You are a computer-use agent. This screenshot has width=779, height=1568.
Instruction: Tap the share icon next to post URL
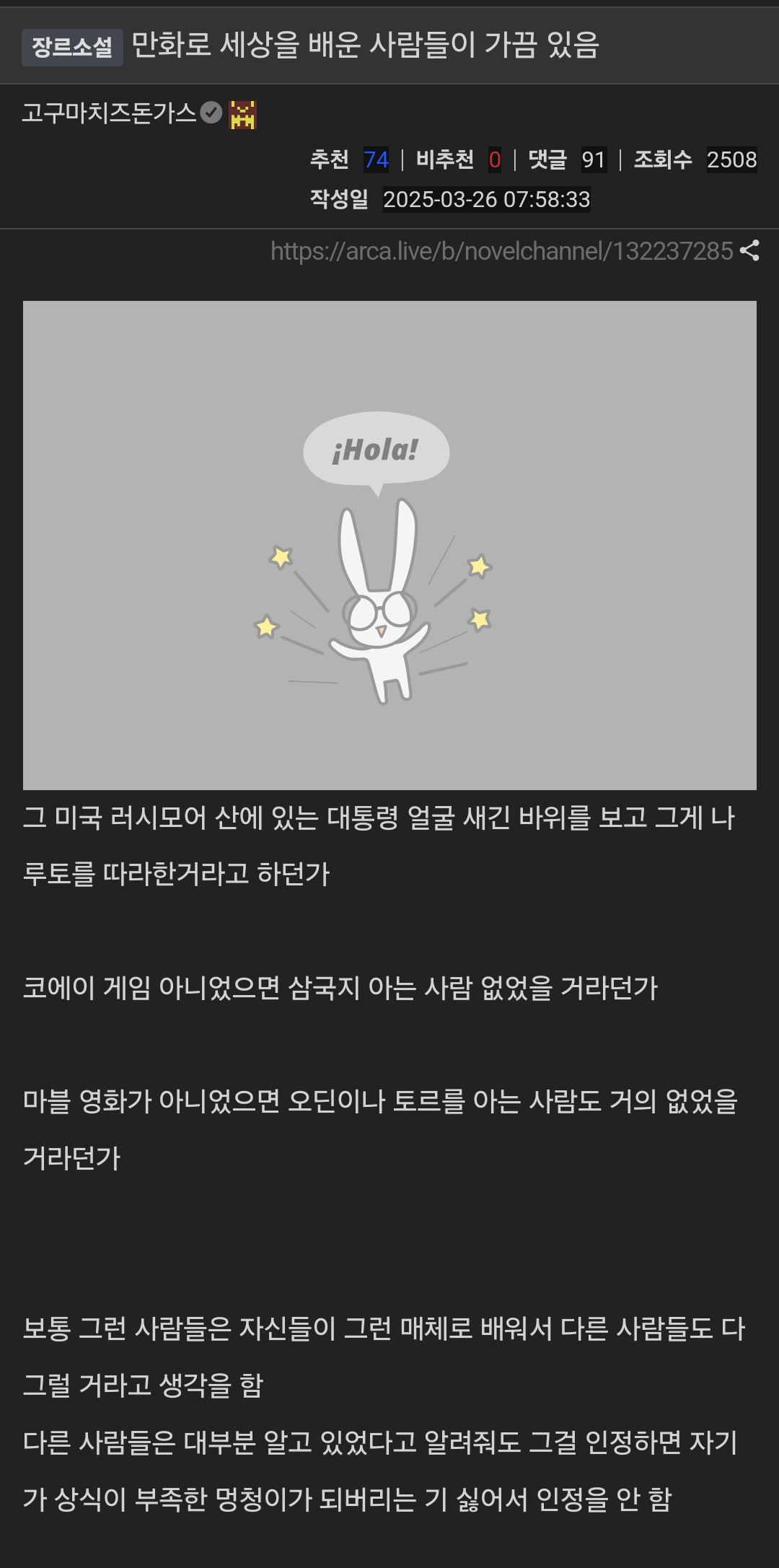749,250
